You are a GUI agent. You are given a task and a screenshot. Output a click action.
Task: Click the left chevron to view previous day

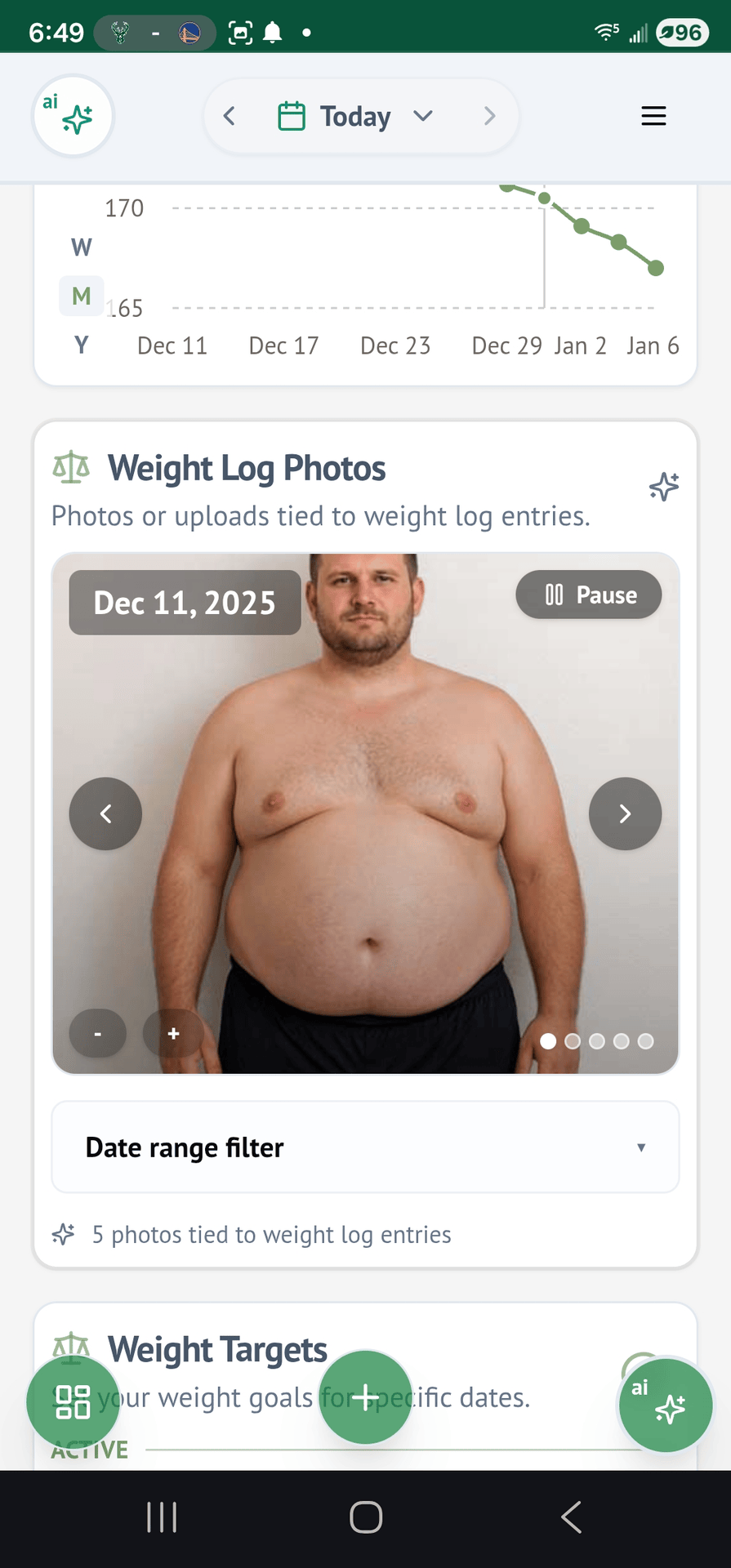click(x=230, y=116)
